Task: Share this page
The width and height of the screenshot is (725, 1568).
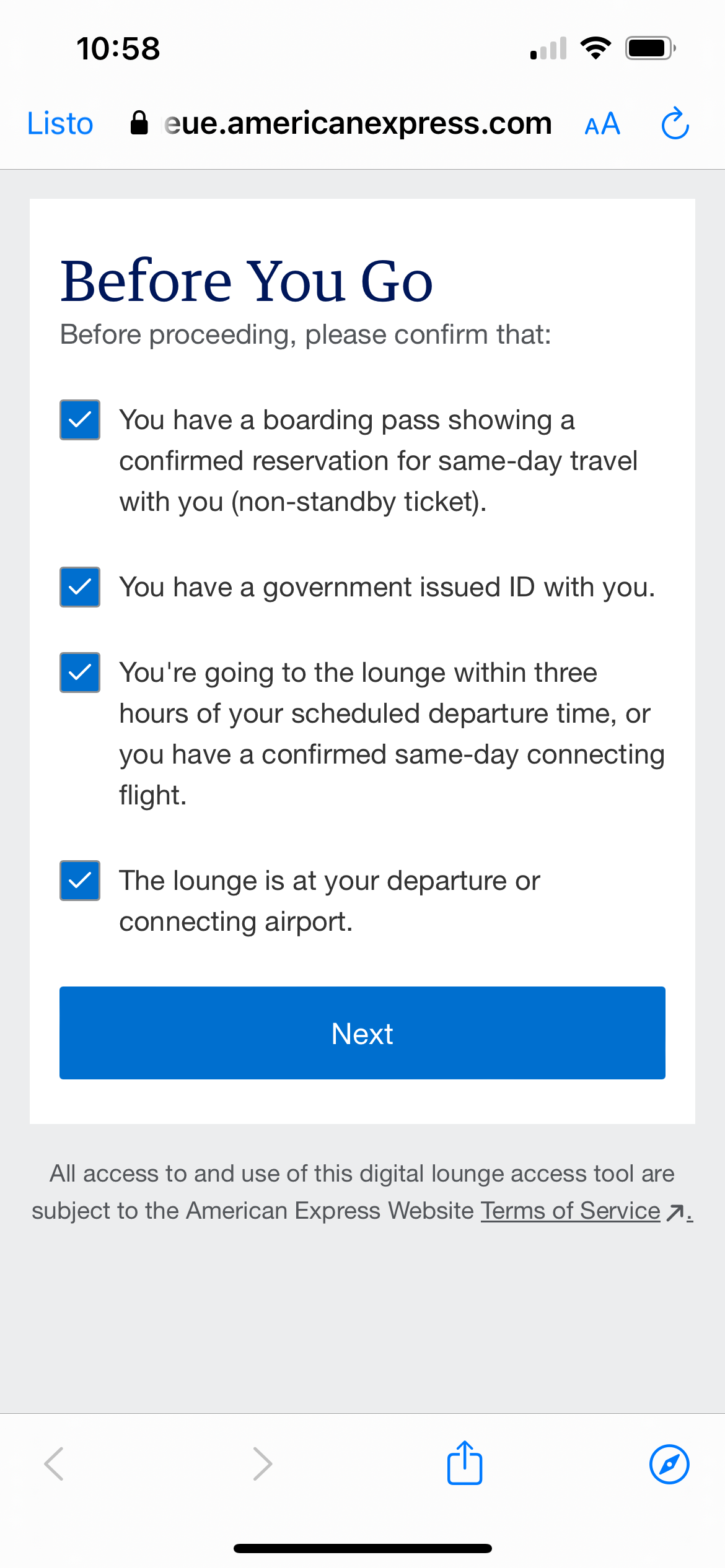Action: pyautogui.click(x=465, y=1463)
